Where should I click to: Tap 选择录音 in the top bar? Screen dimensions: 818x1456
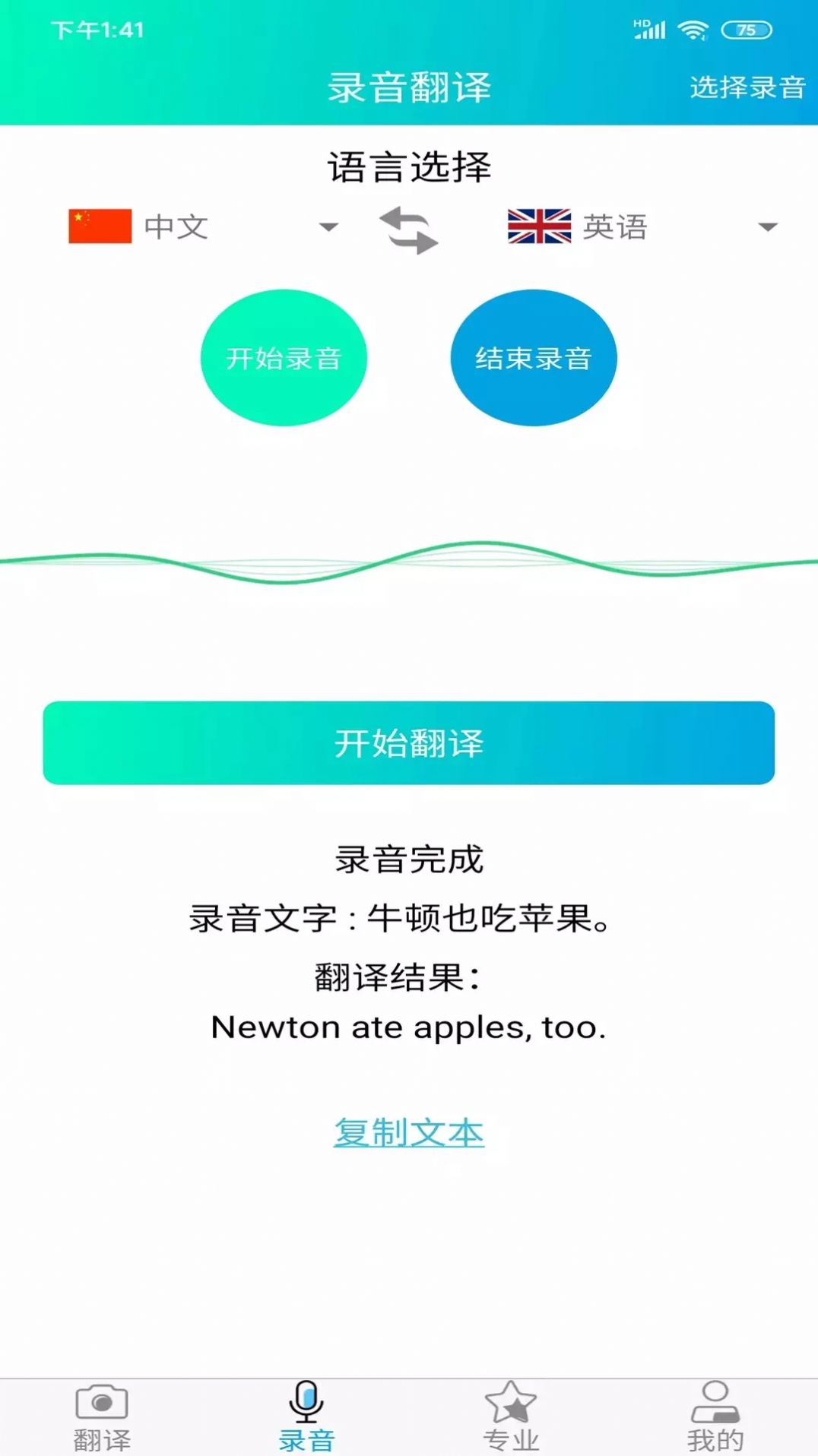pos(747,87)
